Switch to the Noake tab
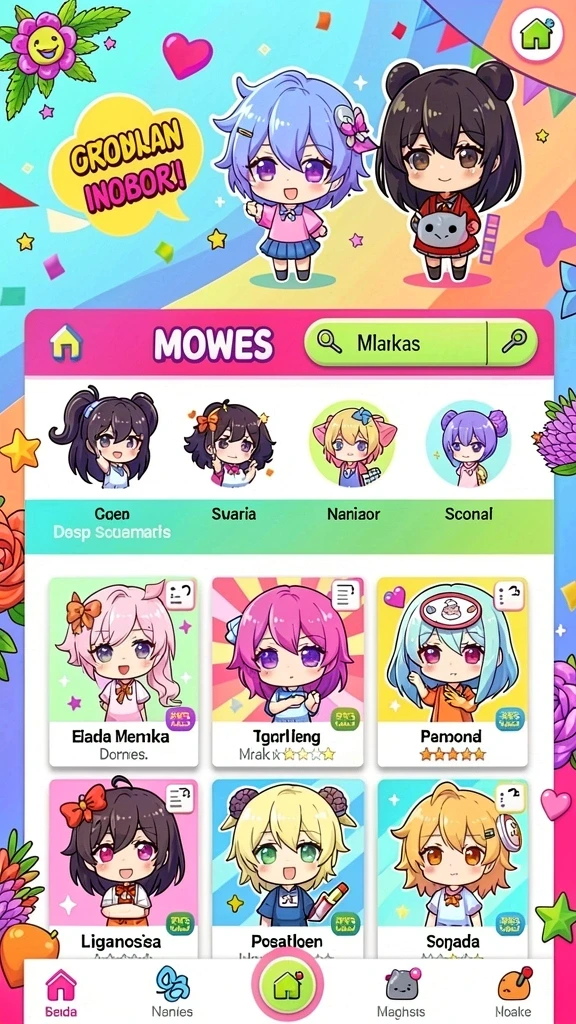 pyautogui.click(x=513, y=993)
